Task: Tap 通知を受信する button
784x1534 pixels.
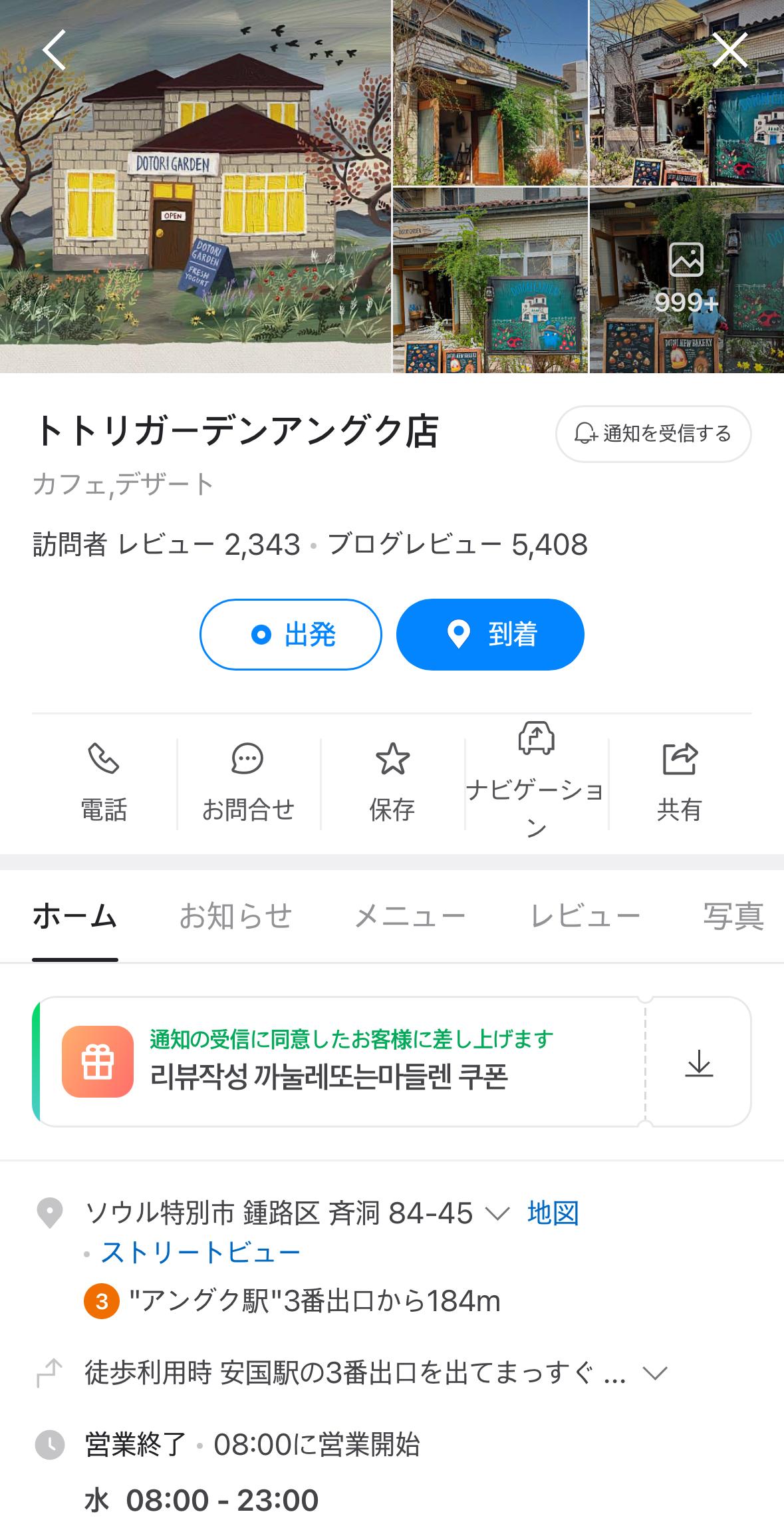Action: click(x=653, y=434)
